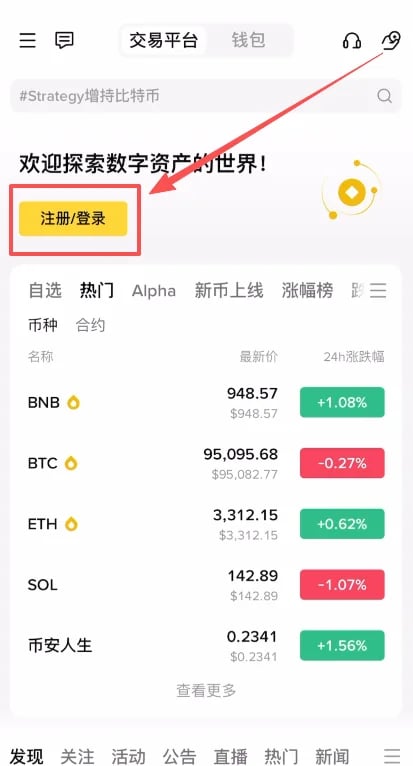View the 涨幅榜 tab
The width and height of the screenshot is (413, 766).
307,291
